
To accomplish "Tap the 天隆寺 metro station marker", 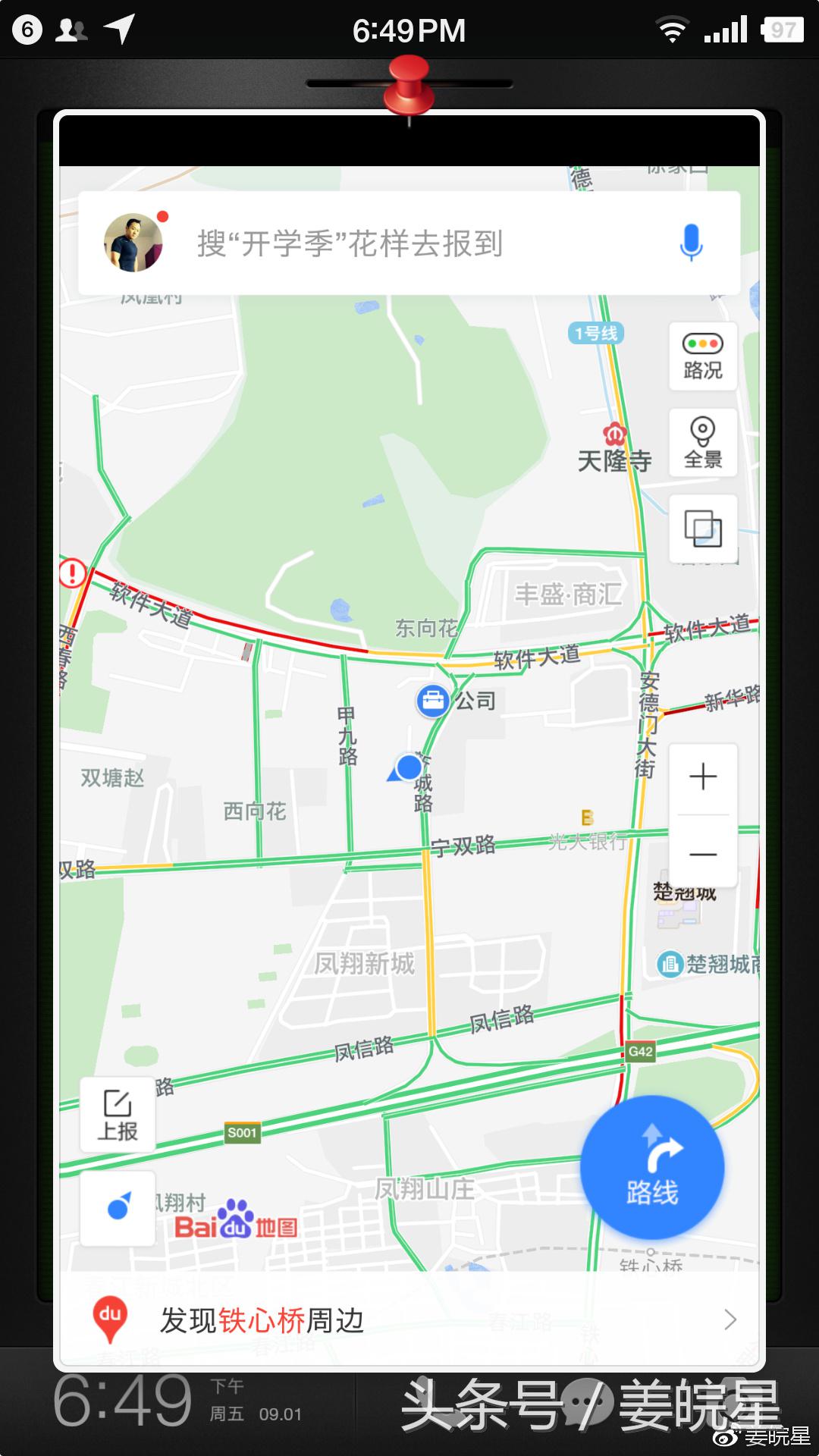I will (x=615, y=434).
